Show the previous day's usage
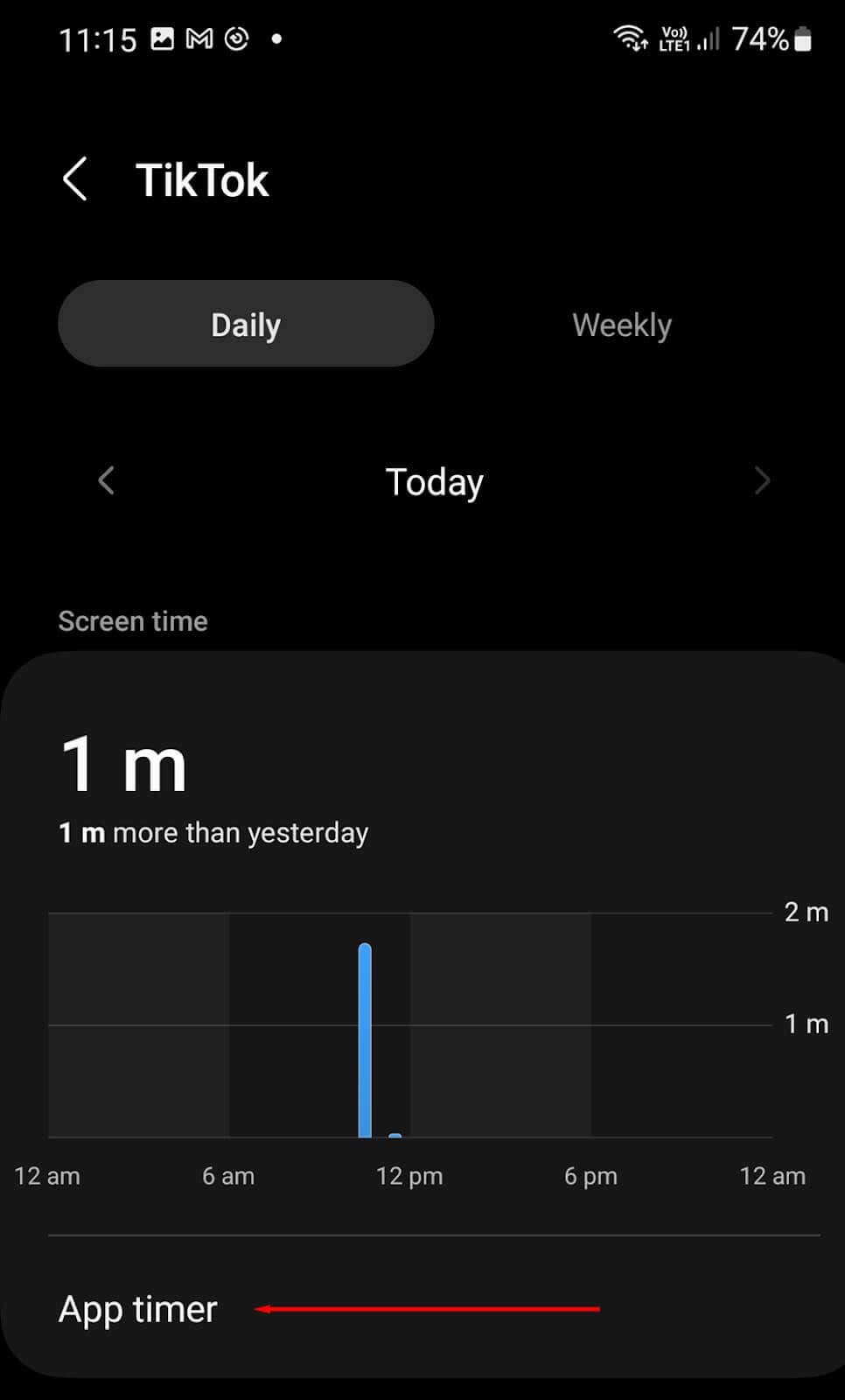845x1400 pixels. [x=107, y=480]
